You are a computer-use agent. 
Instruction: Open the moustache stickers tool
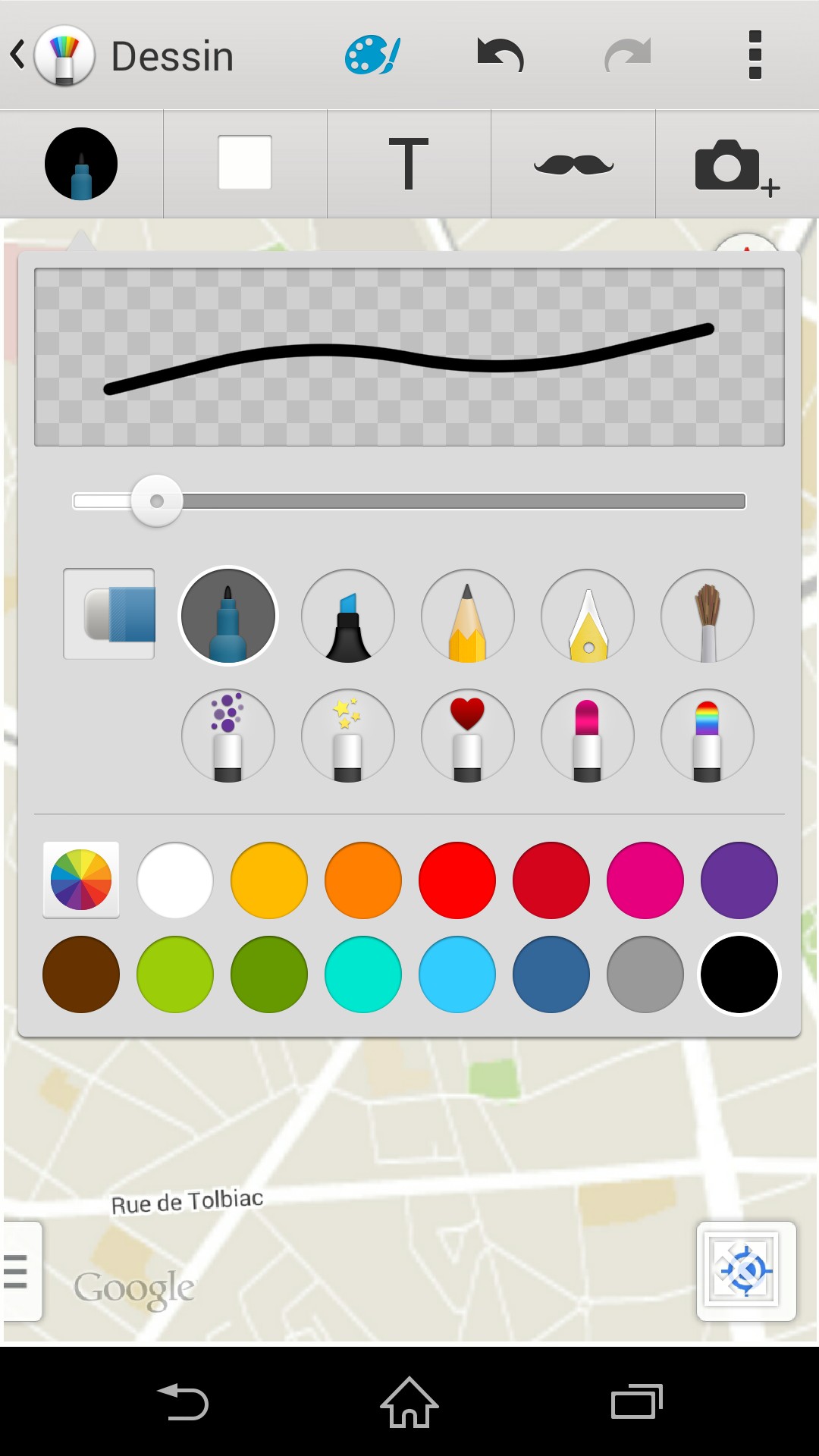pos(573,164)
